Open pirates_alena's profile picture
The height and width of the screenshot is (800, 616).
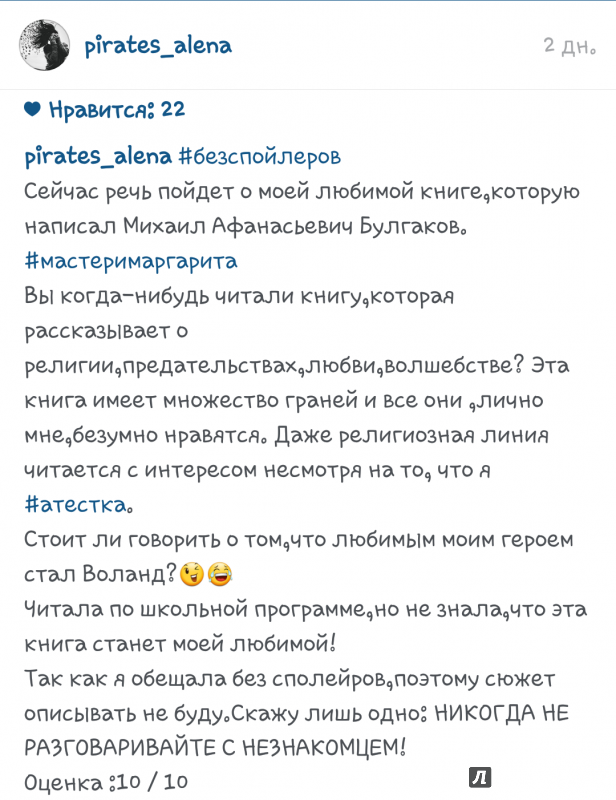click(46, 45)
